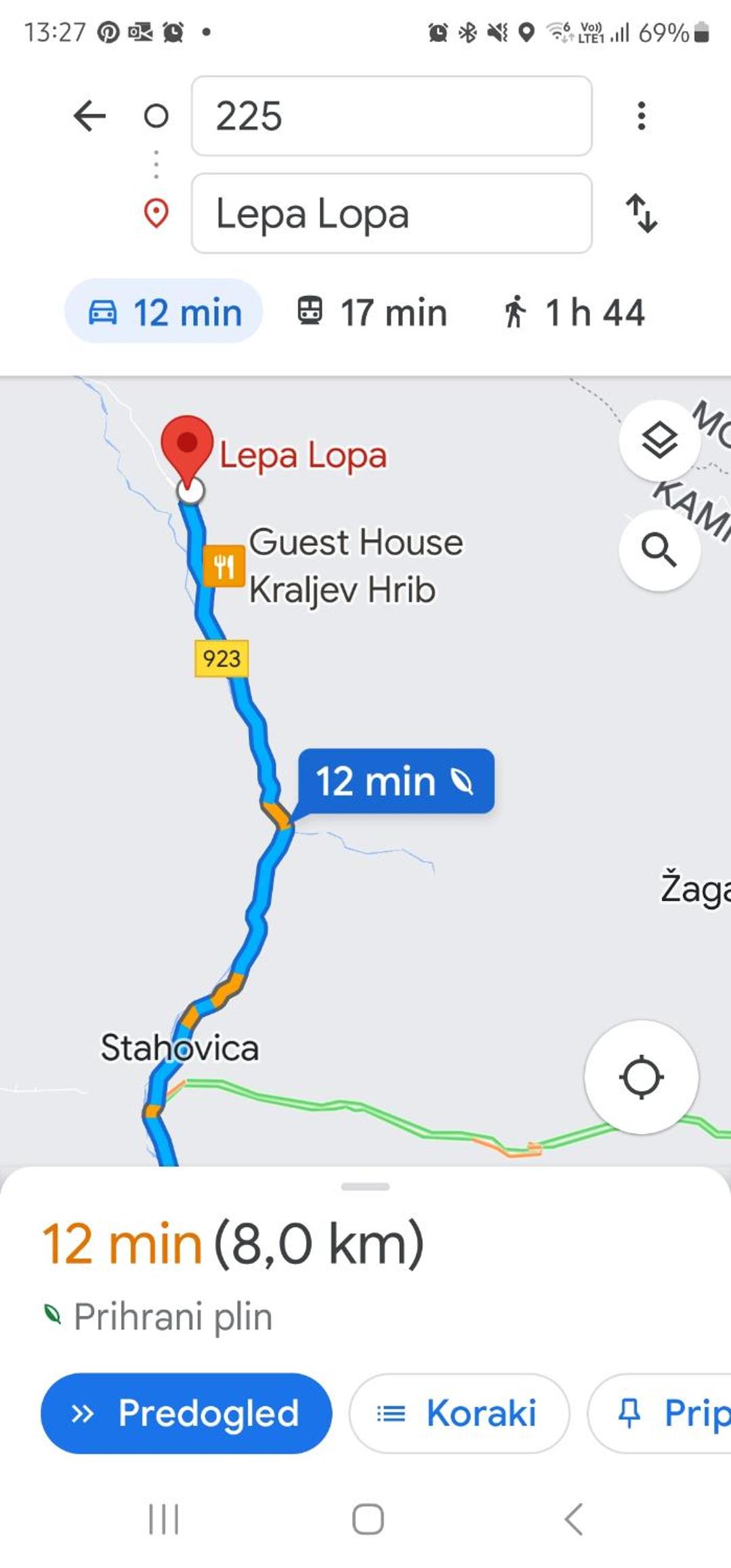This screenshot has width=731, height=1568.
Task: Open the map layers button
Action: click(x=659, y=440)
